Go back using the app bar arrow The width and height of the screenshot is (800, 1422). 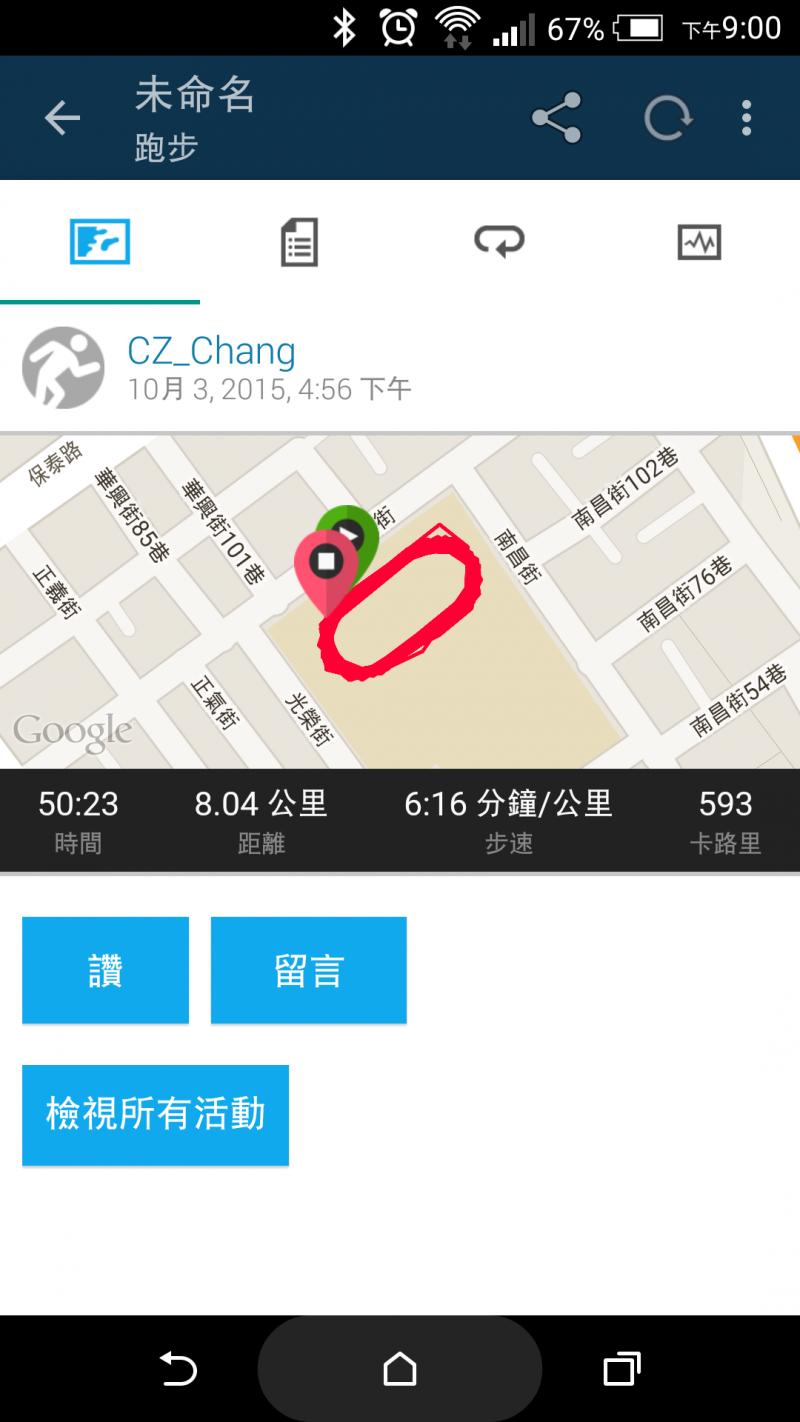pos(62,118)
